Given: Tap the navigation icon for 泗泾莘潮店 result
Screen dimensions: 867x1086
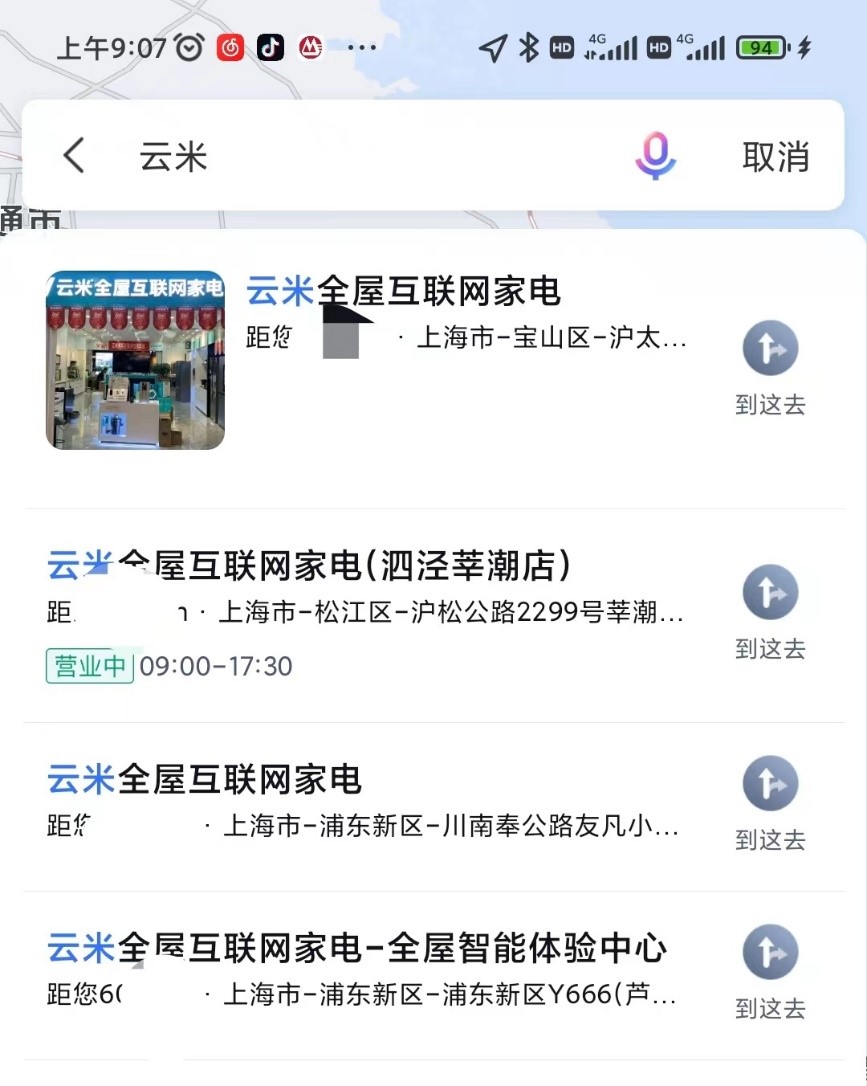Looking at the screenshot, I should [770, 592].
